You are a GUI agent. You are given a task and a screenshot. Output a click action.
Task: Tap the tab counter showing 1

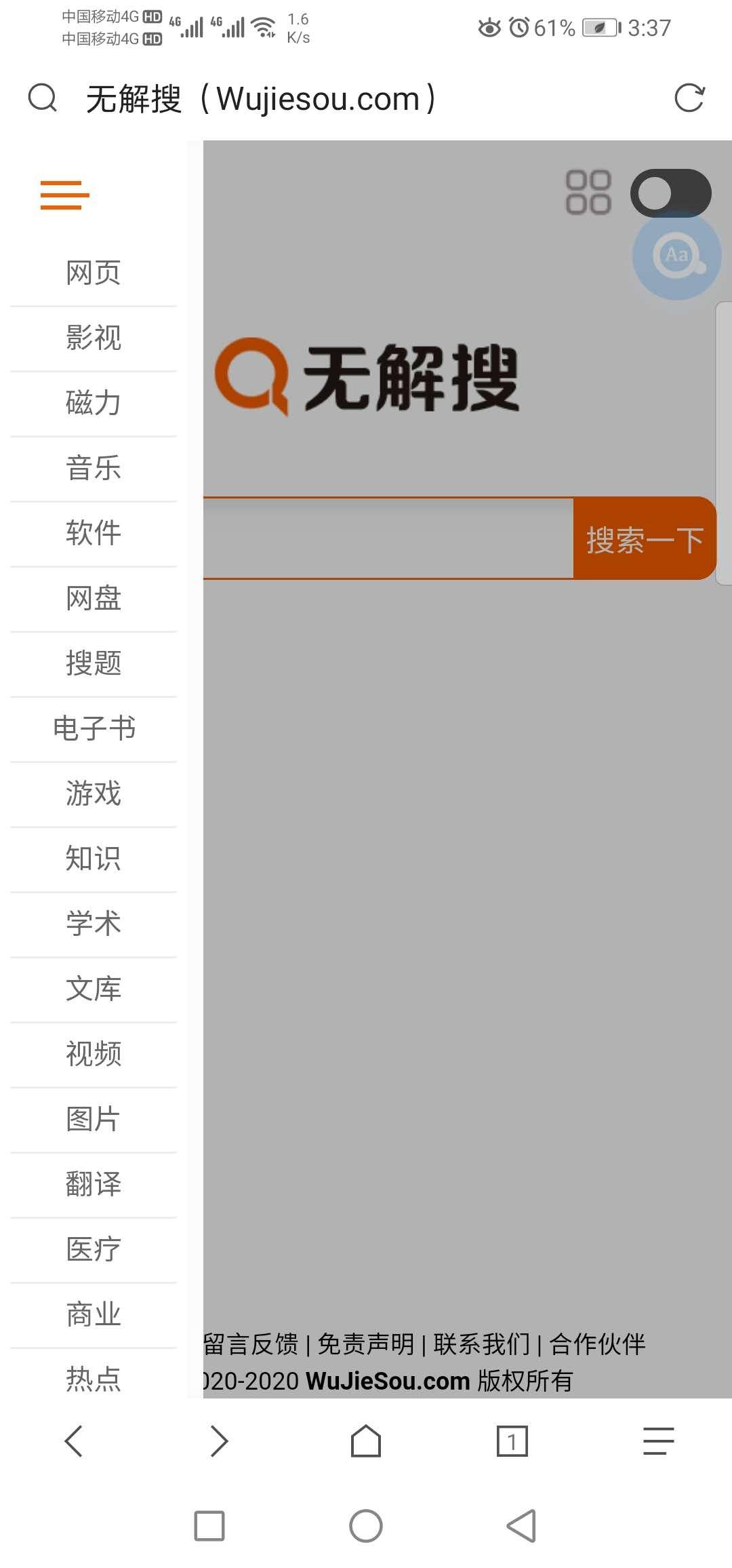[x=510, y=1442]
